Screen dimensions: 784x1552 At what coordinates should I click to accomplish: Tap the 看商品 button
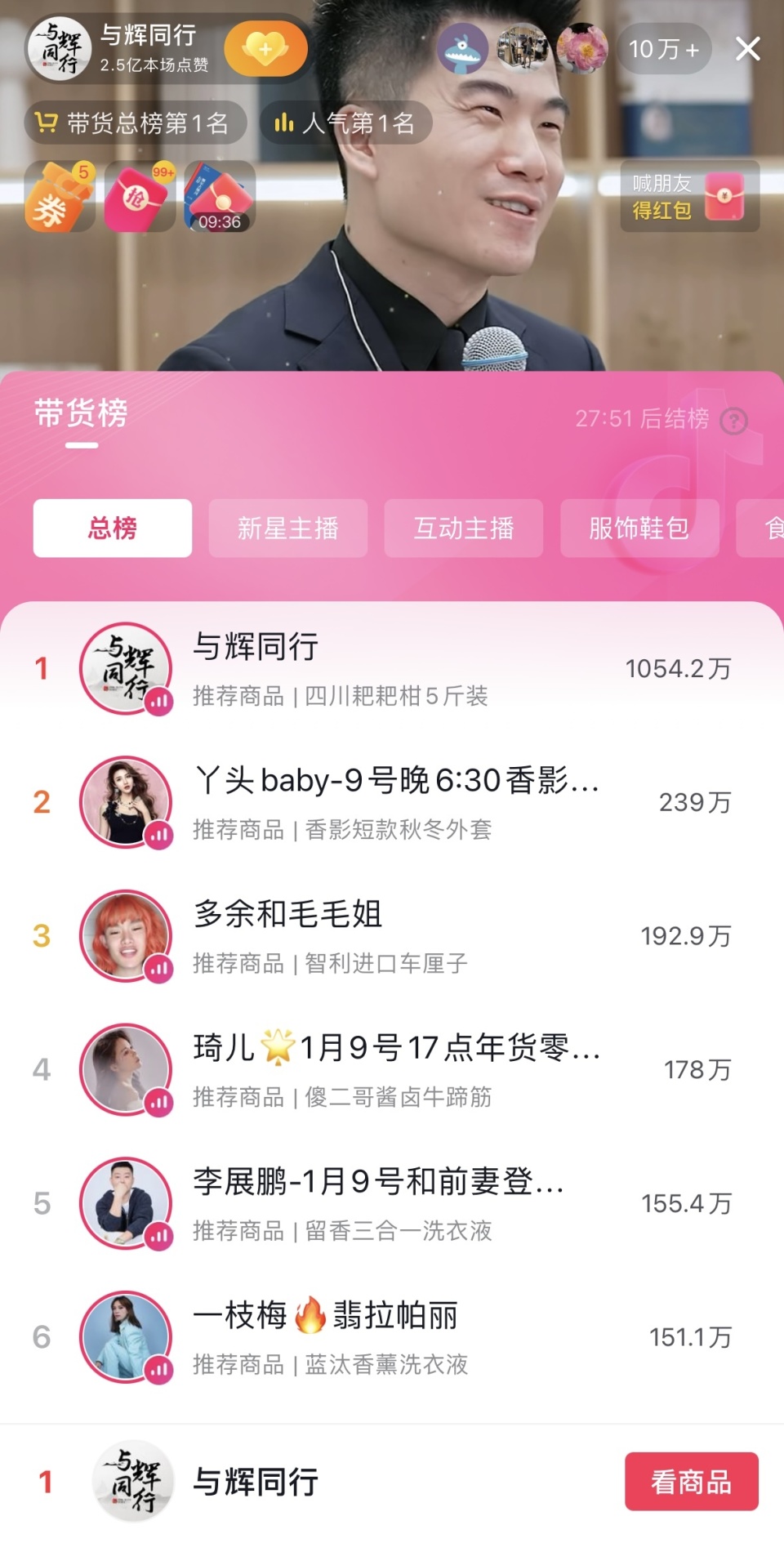[691, 1482]
